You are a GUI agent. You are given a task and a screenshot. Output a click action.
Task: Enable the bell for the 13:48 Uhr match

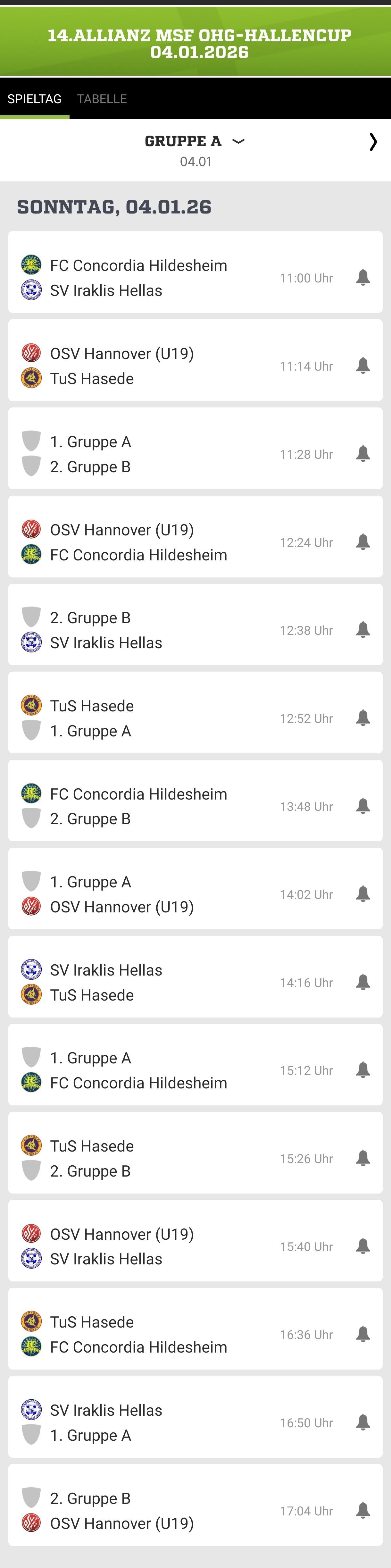[x=363, y=806]
